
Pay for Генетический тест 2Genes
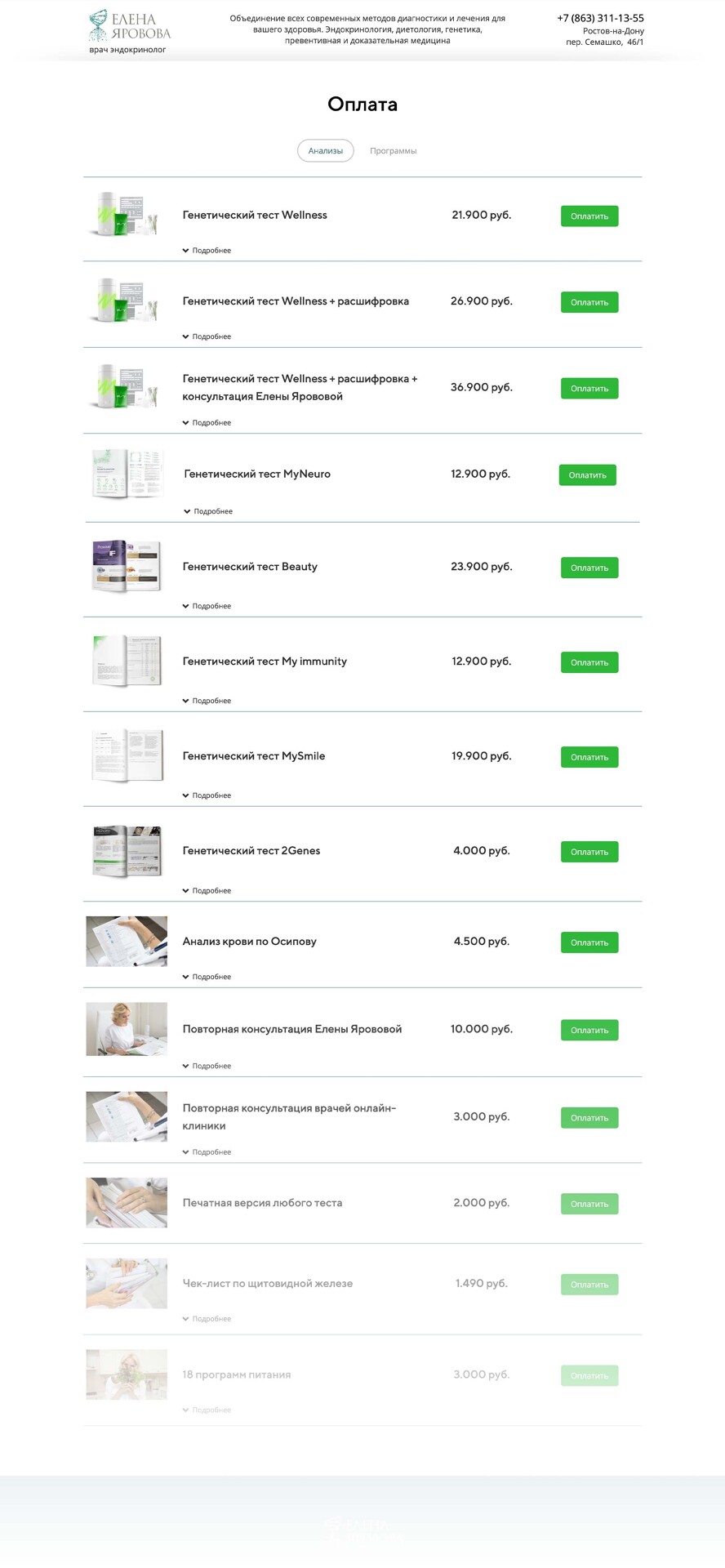pyautogui.click(x=589, y=852)
